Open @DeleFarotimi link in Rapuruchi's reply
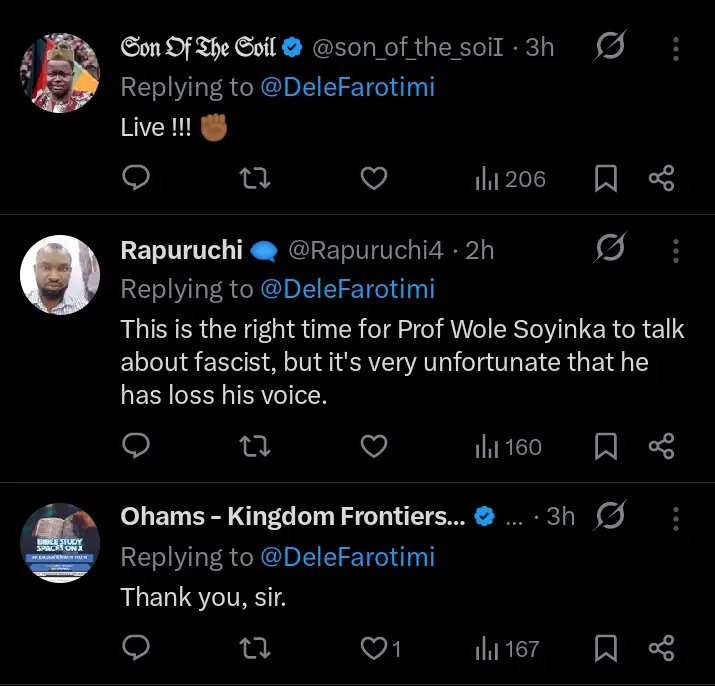The height and width of the screenshot is (686, 715). pos(347,289)
